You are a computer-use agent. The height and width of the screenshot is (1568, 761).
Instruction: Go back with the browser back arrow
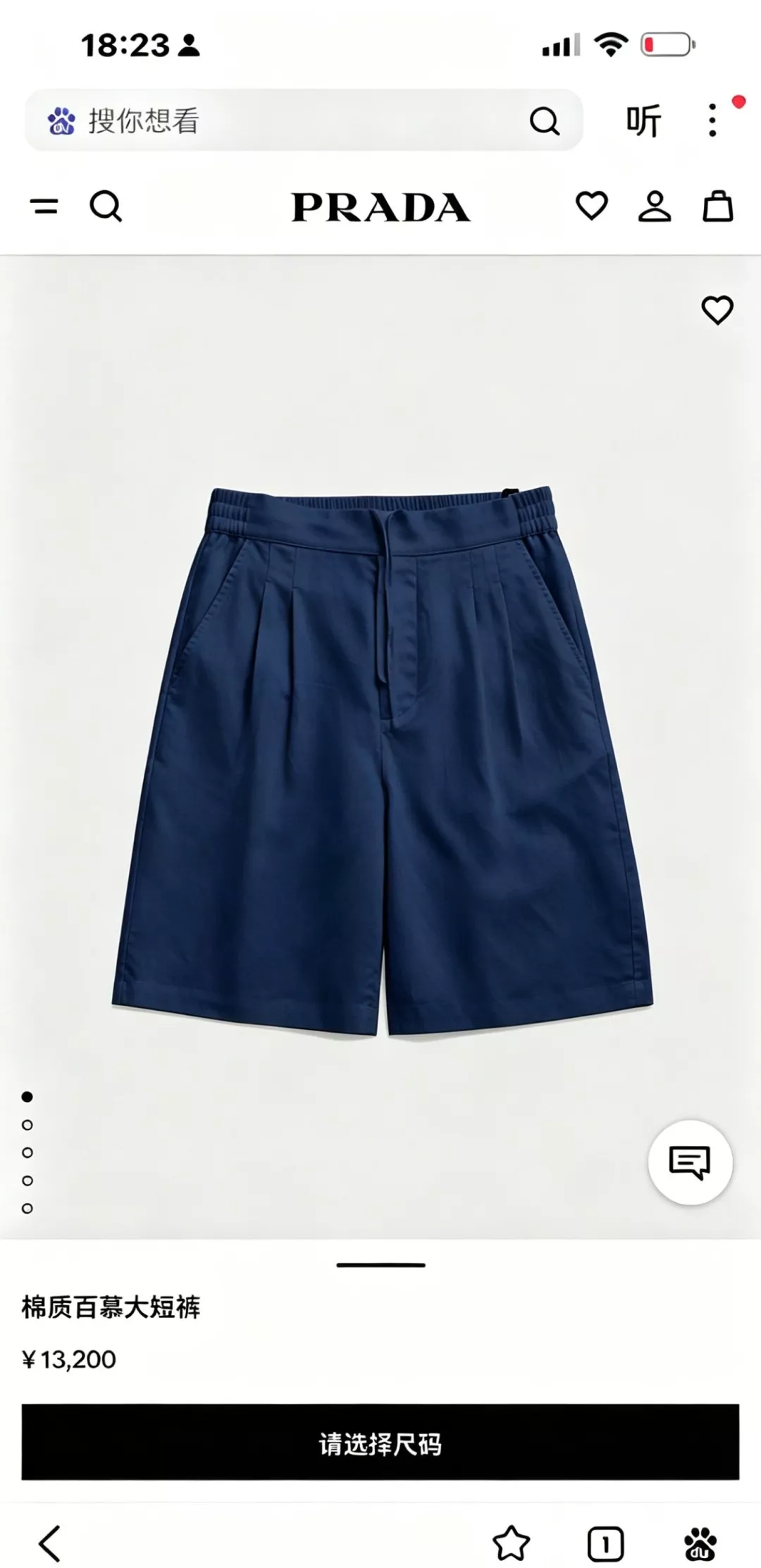(x=50, y=1544)
